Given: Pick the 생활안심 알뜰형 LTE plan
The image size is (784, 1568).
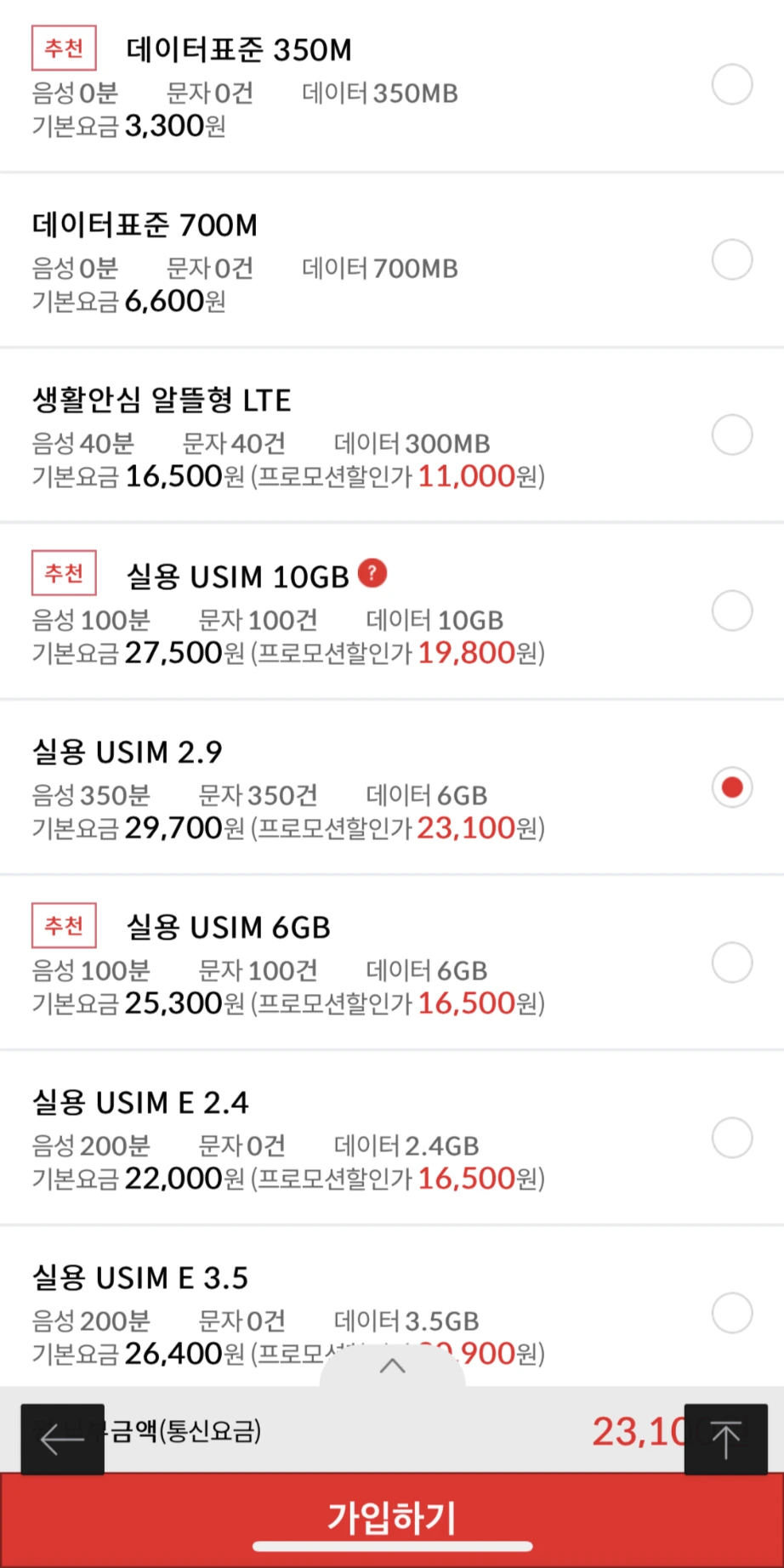Looking at the screenshot, I should click(x=731, y=435).
